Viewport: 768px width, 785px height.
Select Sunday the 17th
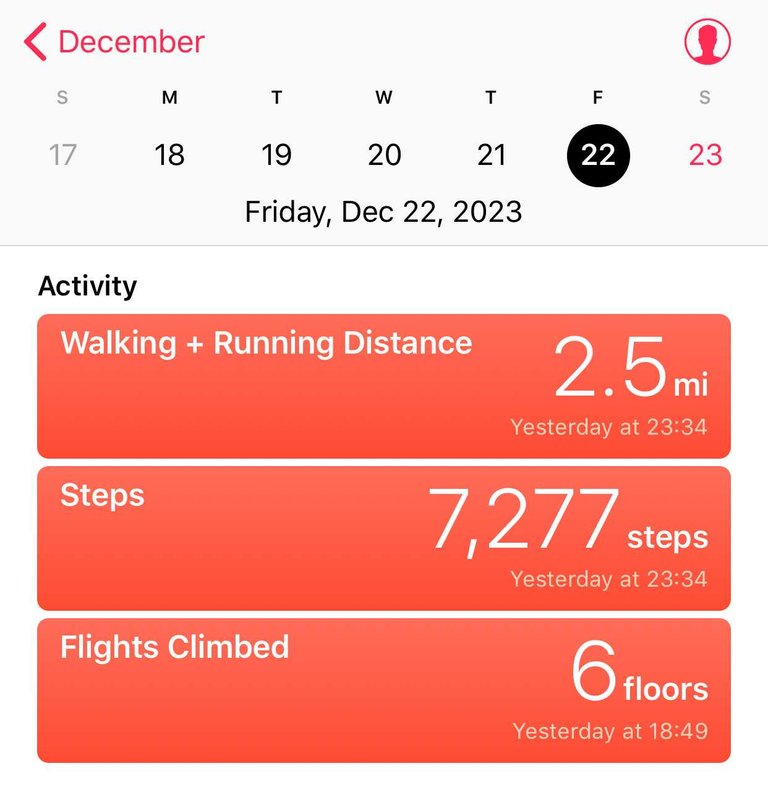coord(63,155)
